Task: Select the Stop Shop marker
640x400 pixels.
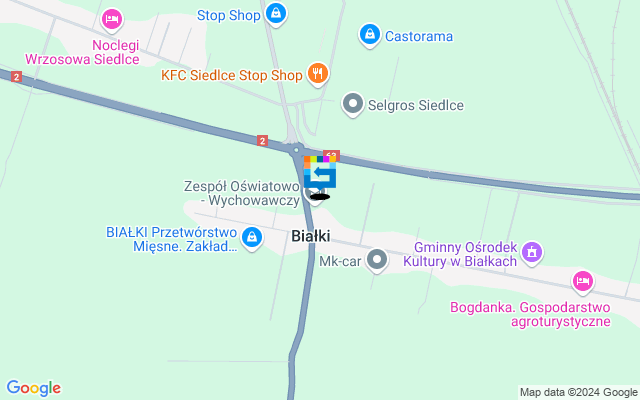Action: [276, 14]
